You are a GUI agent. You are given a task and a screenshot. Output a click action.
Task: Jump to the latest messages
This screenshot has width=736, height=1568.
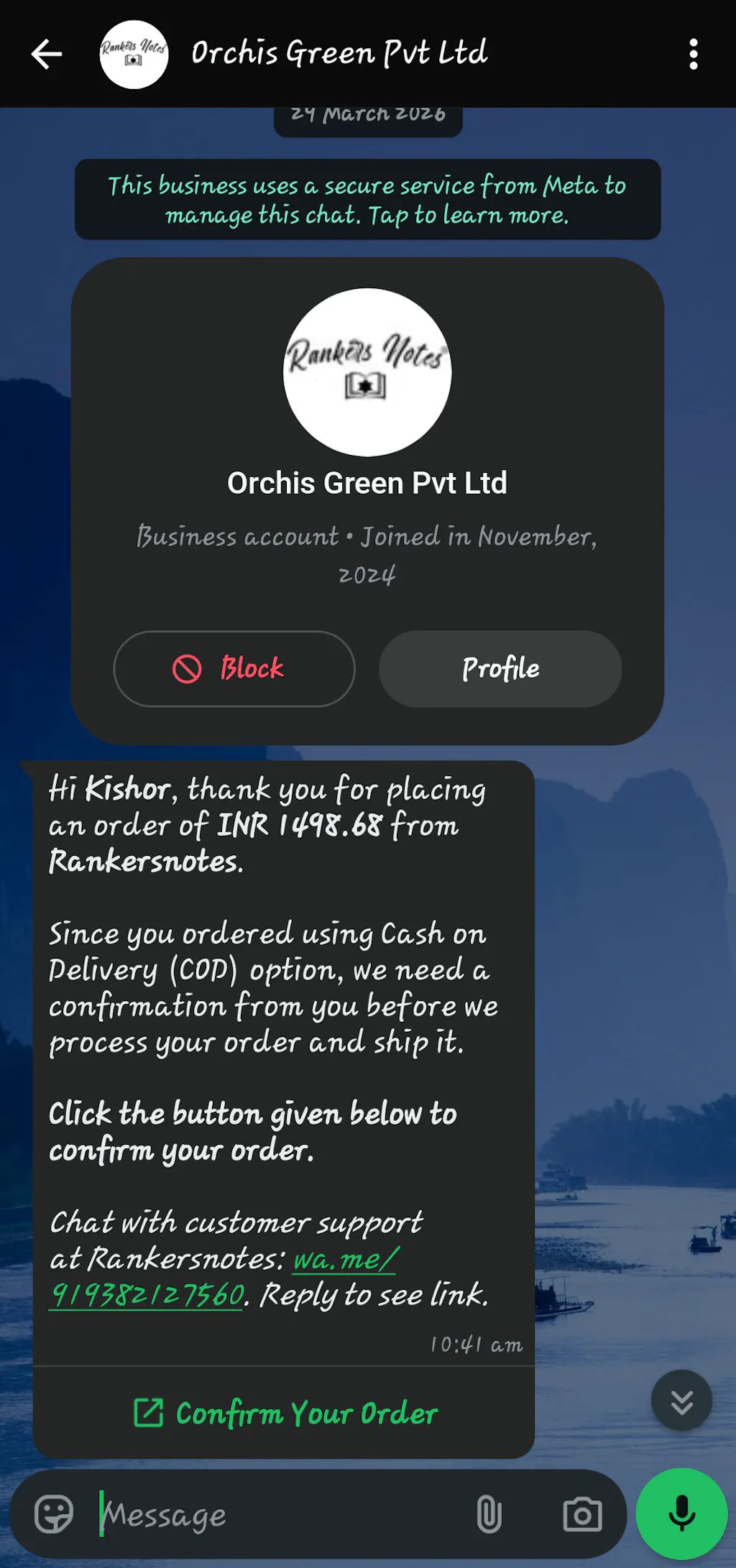tap(681, 1401)
